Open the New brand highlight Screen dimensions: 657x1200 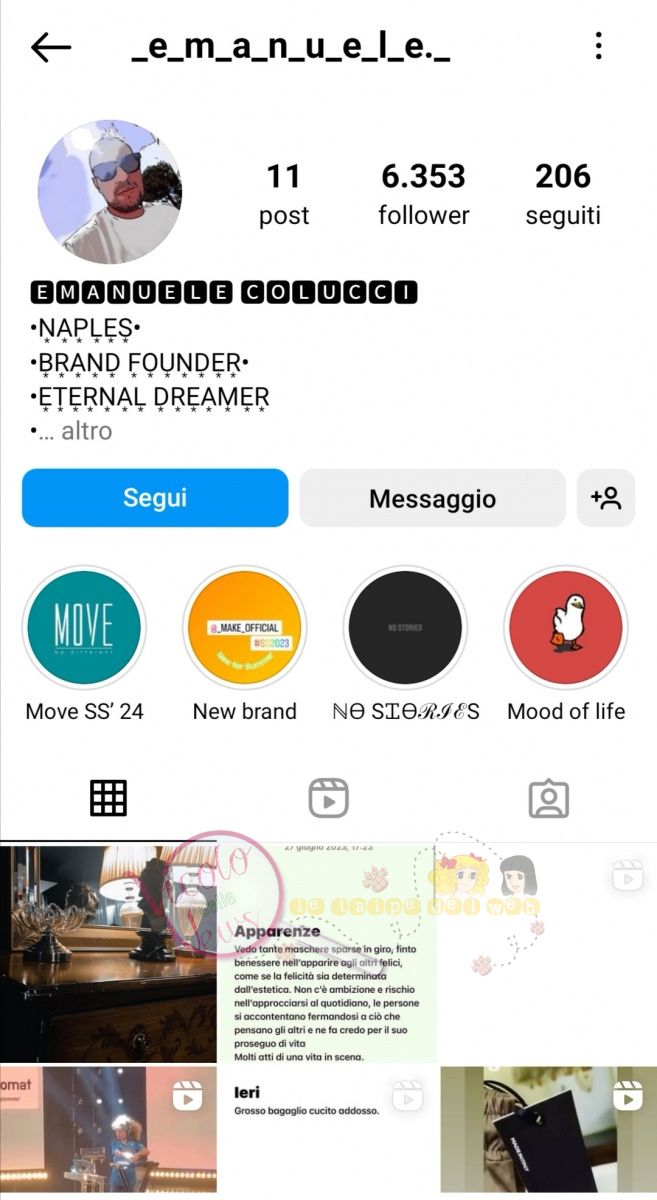pyautogui.click(x=245, y=628)
